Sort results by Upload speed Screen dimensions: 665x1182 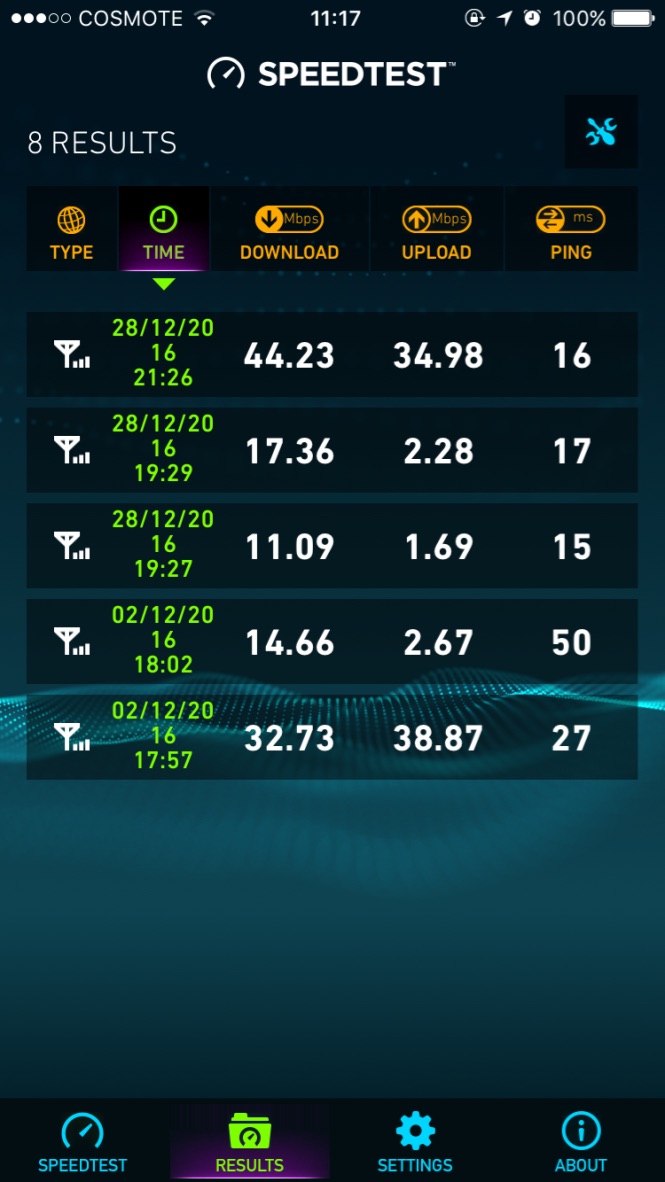point(437,229)
